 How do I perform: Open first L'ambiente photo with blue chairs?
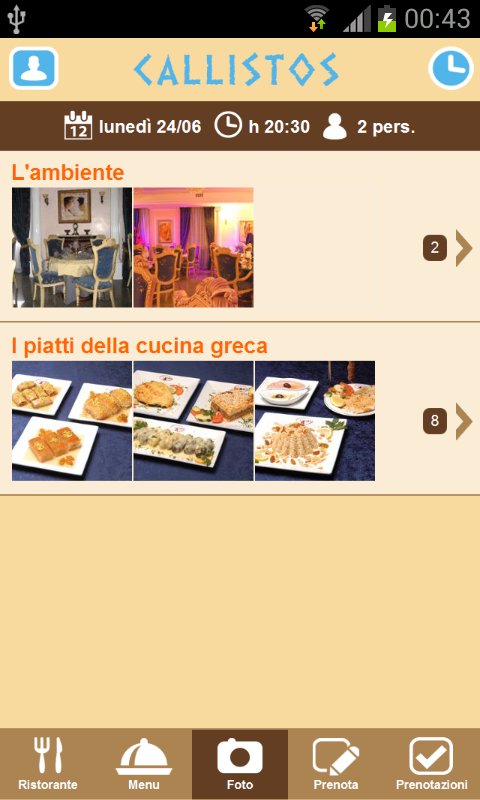[x=72, y=247]
